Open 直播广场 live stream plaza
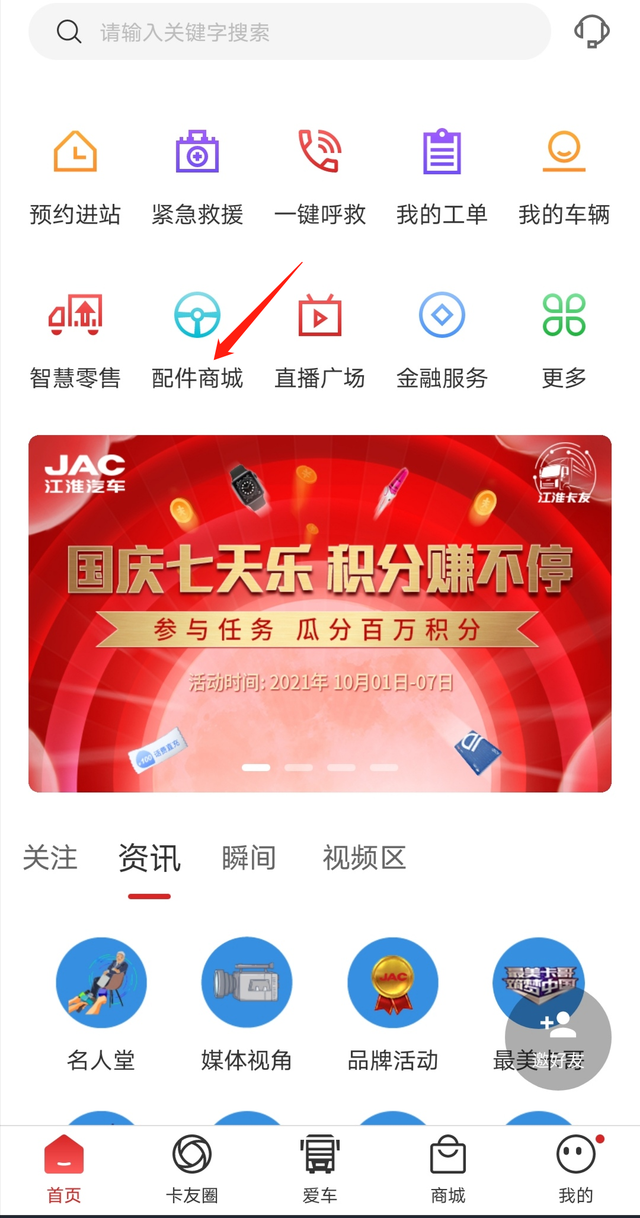The height and width of the screenshot is (1218, 640). (320, 340)
